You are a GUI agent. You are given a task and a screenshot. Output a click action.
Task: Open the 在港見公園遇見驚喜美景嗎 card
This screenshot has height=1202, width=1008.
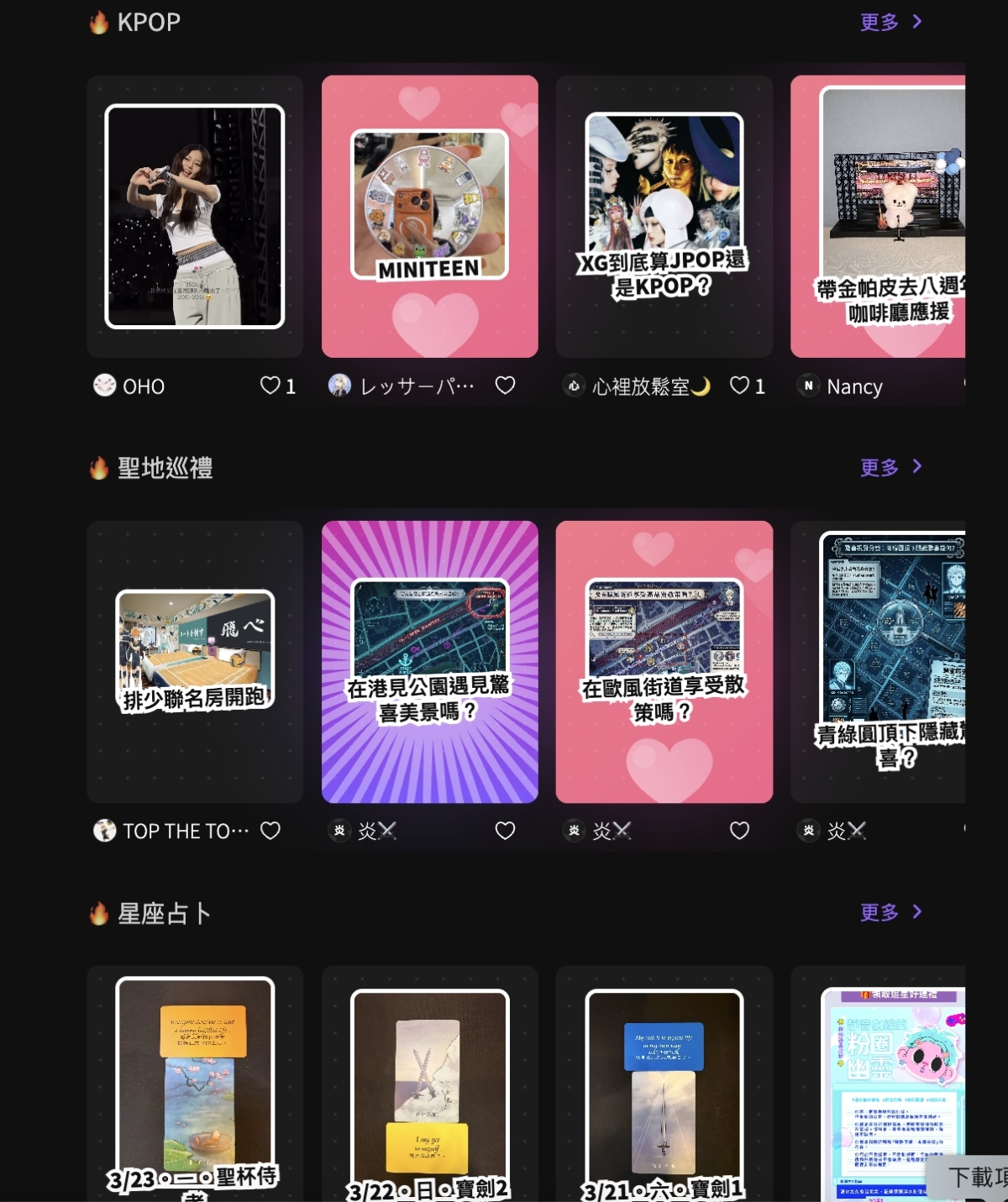429,661
